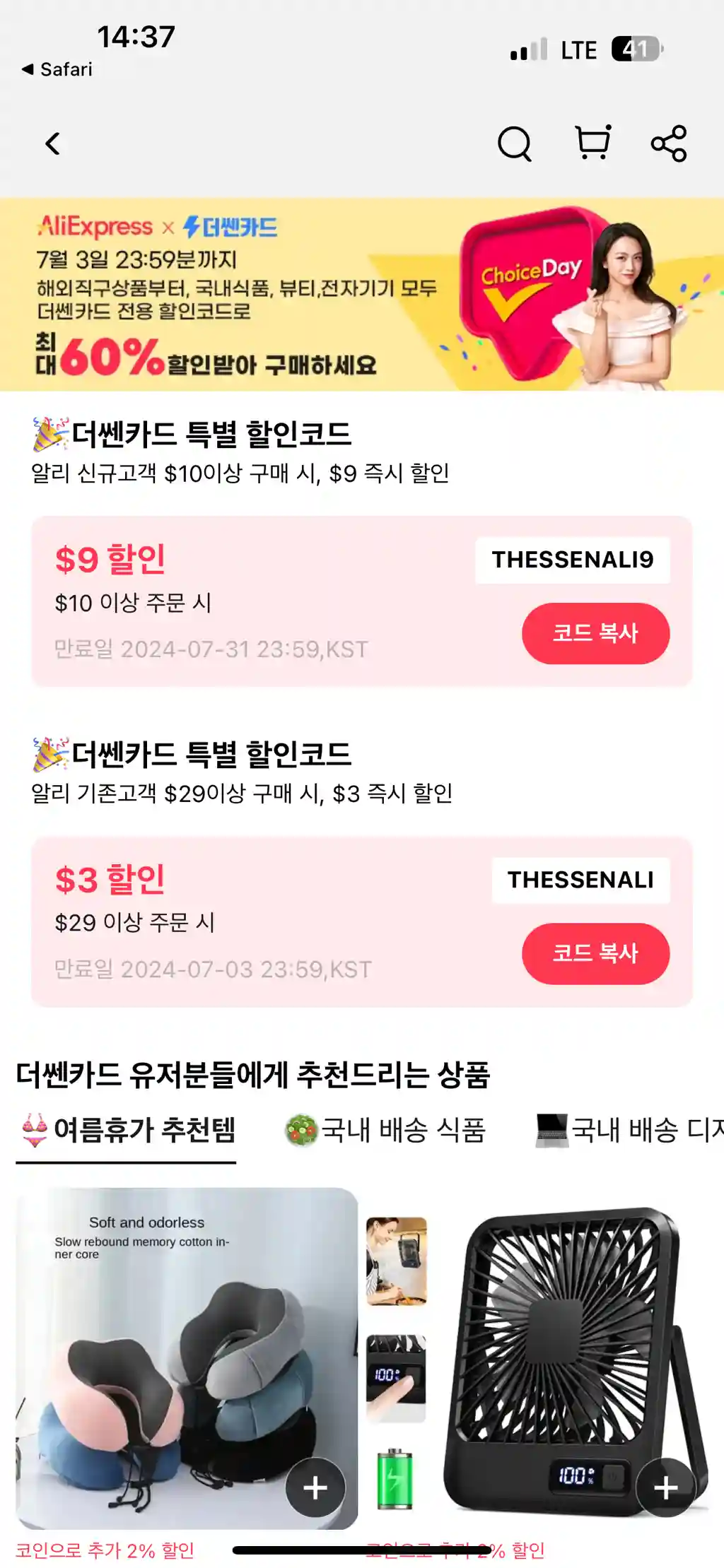
Task: Go back using the arrow icon
Action: pyautogui.click(x=53, y=144)
